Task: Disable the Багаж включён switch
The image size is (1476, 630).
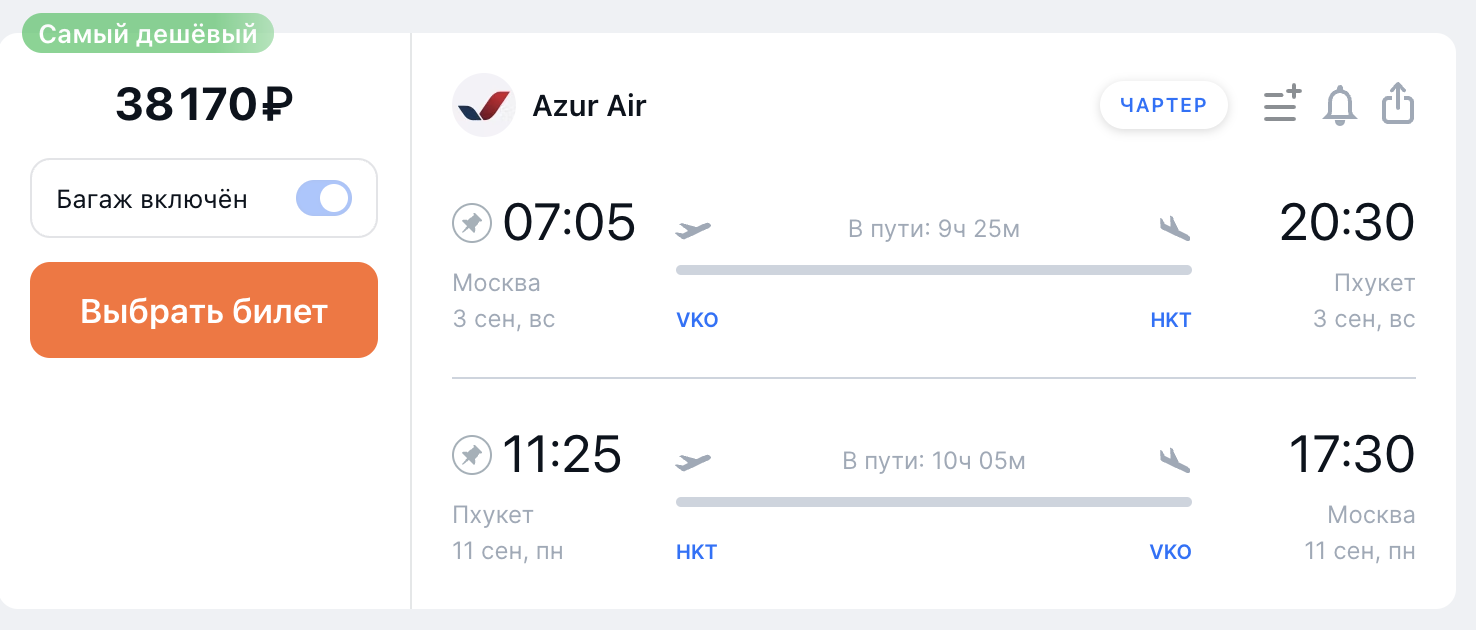Action: pos(324,199)
